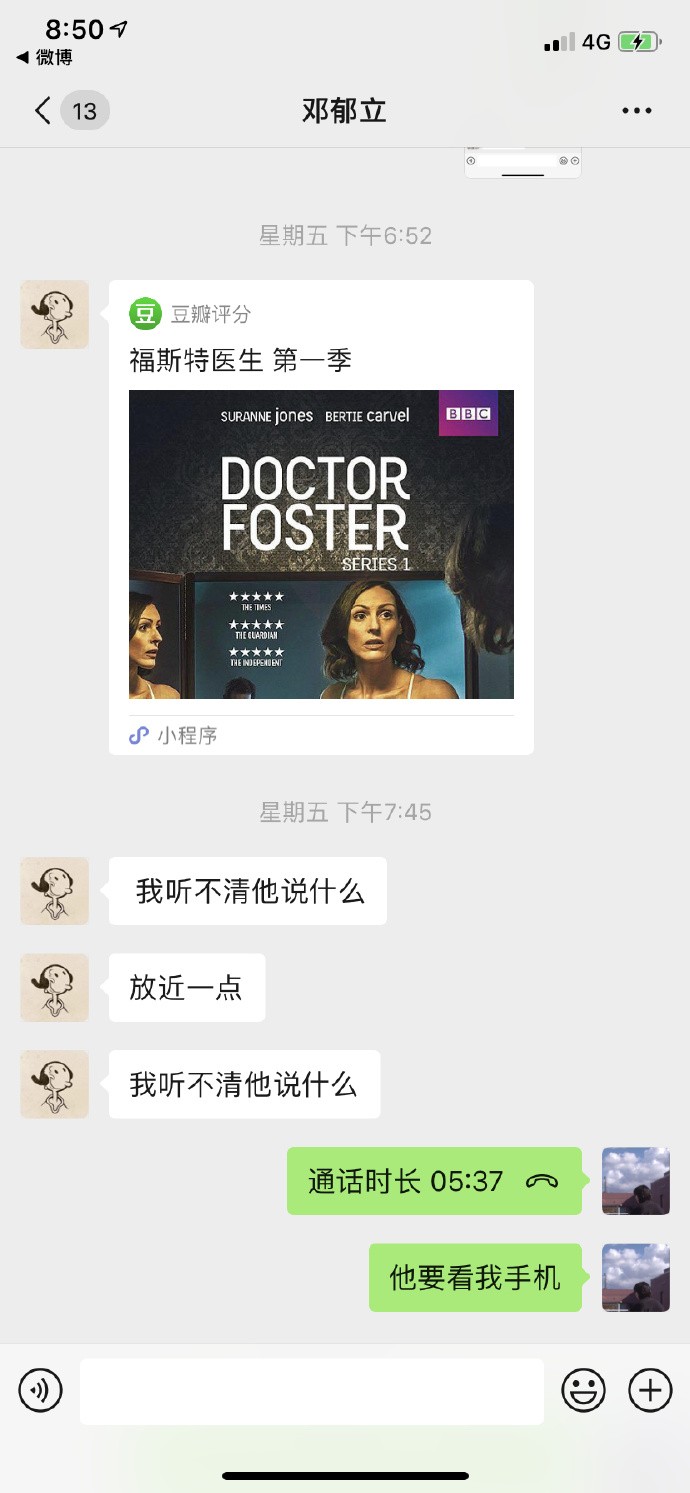
Task: Open my avatar next to 他要看我手机
Action: (635, 1277)
